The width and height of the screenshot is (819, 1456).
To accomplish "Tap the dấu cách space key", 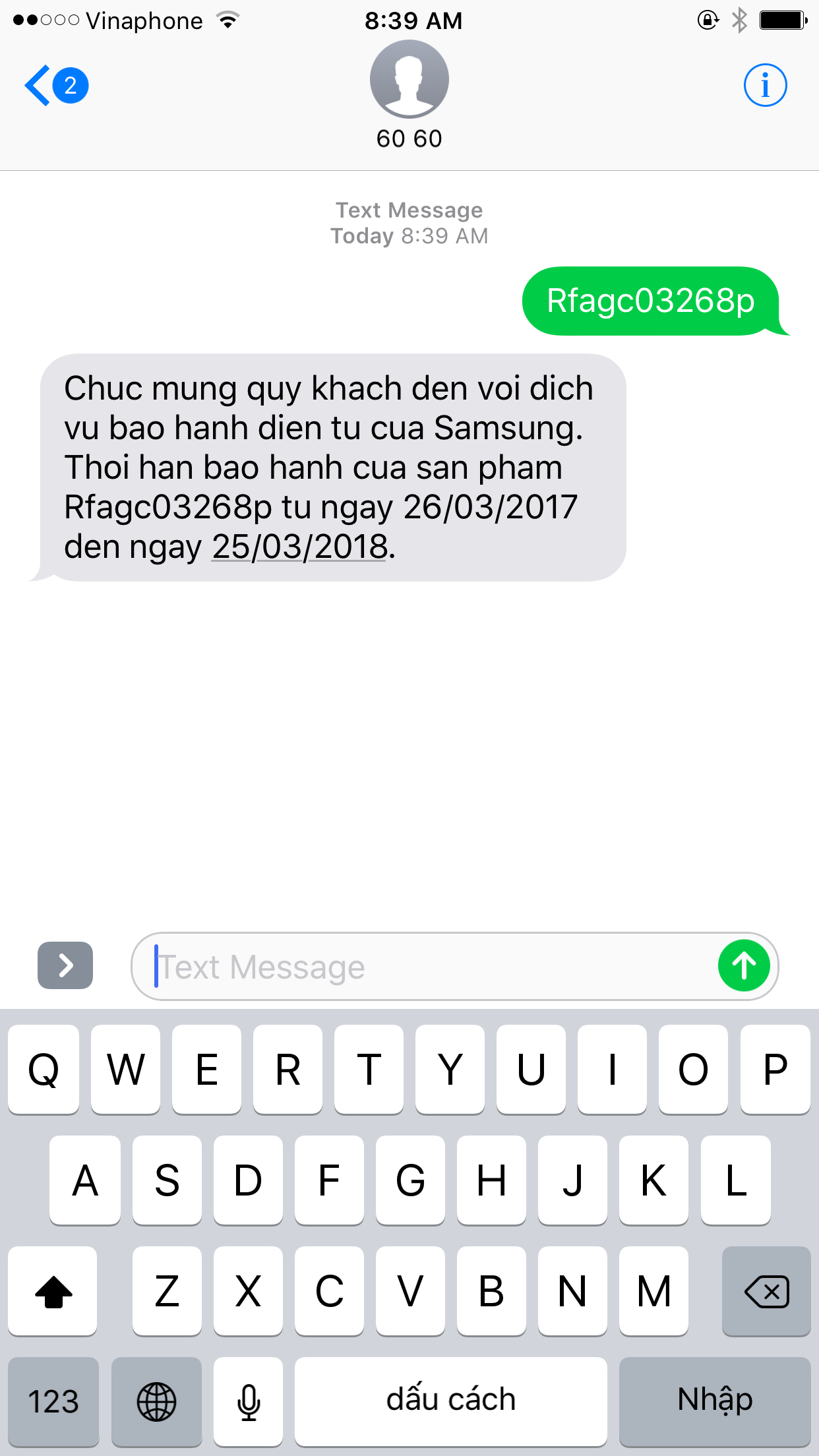I will coord(450,1401).
